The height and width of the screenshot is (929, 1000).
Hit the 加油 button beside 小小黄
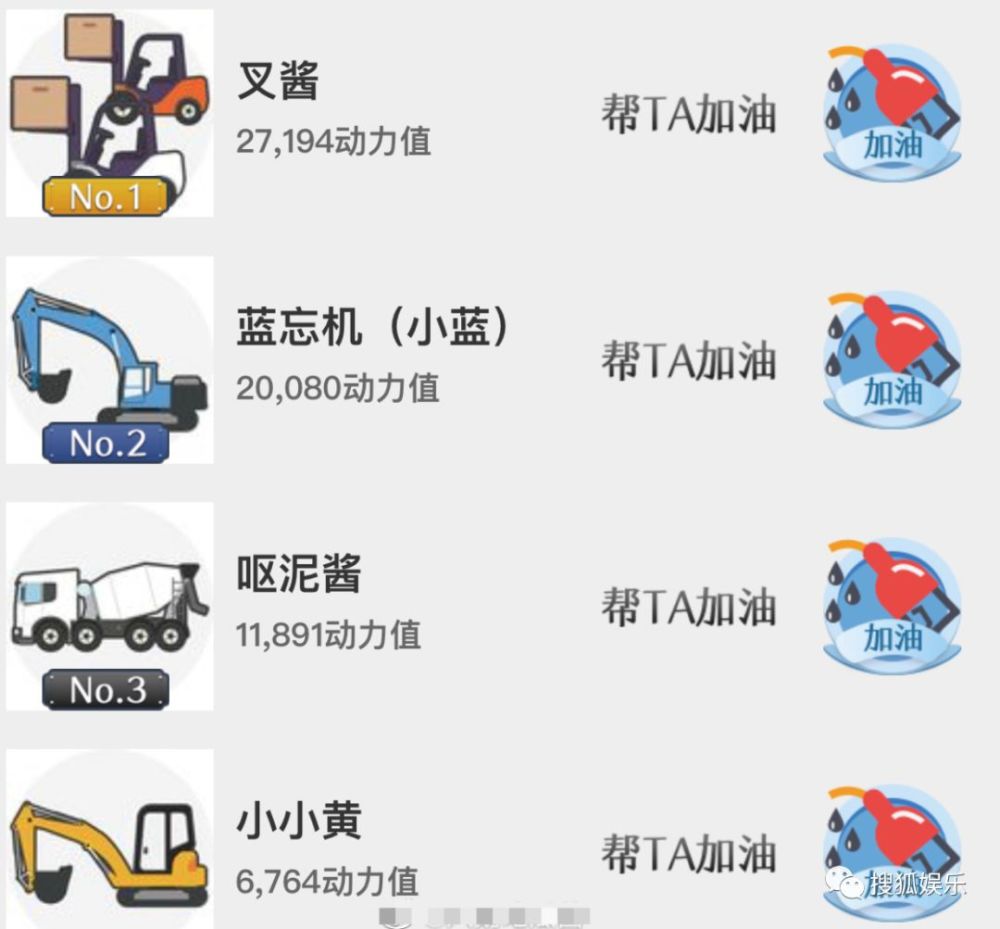point(892,848)
